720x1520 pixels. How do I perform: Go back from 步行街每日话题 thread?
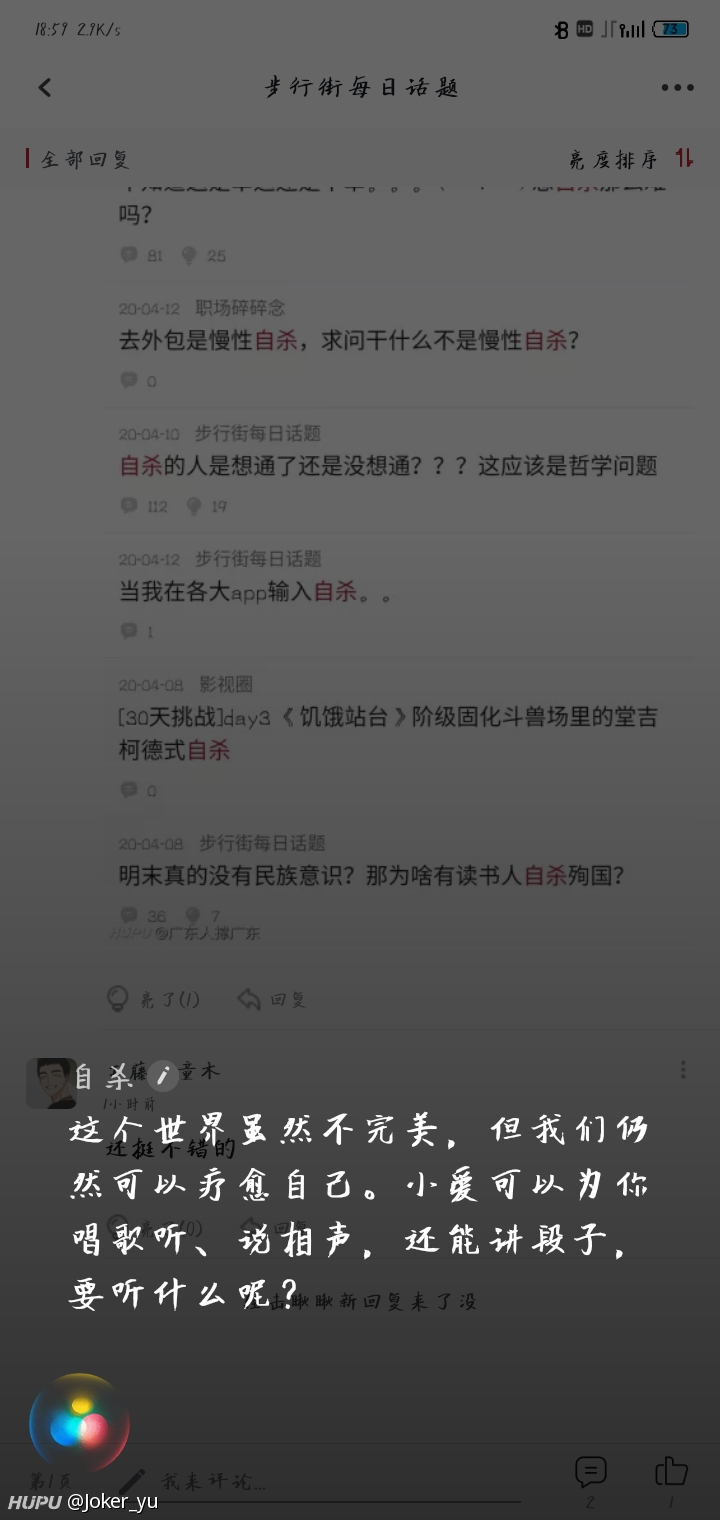pyautogui.click(x=45, y=88)
